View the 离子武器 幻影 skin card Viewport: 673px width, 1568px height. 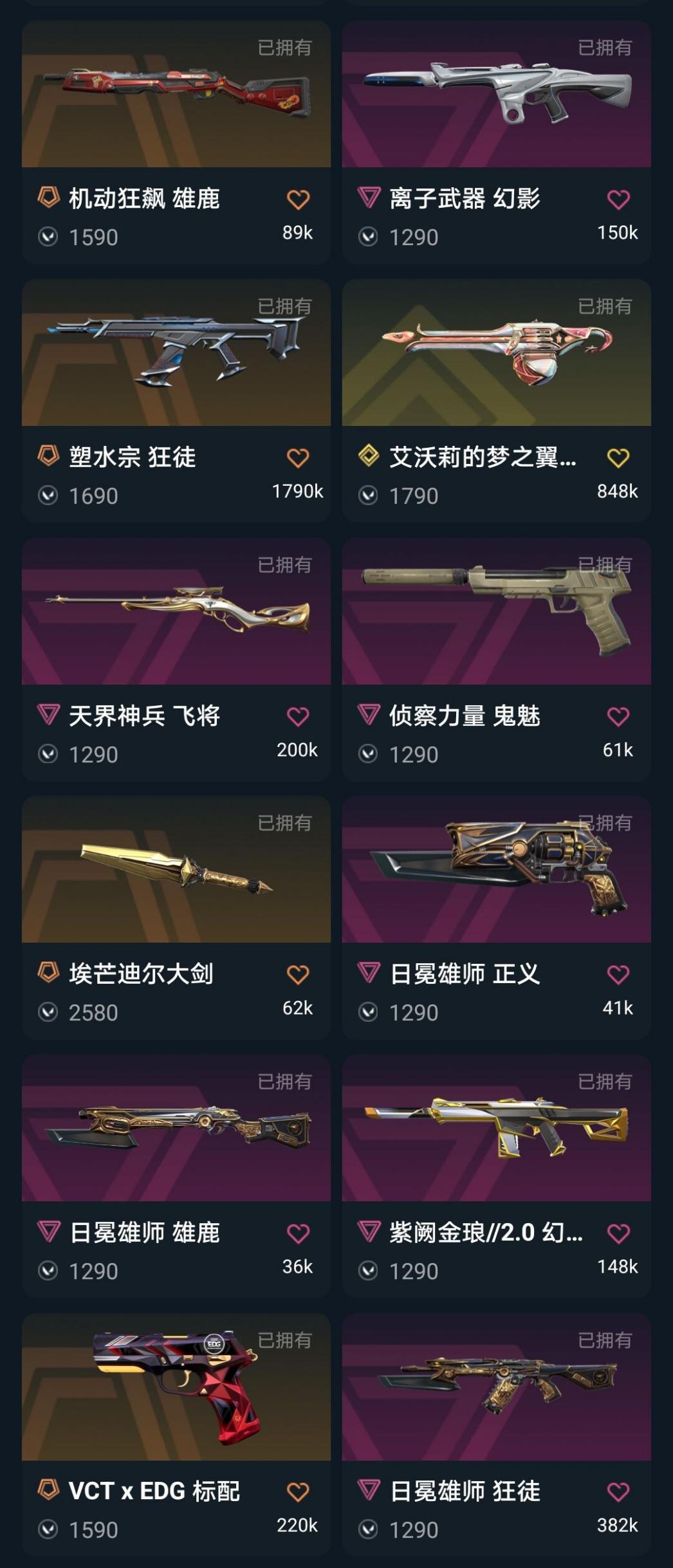click(496, 95)
